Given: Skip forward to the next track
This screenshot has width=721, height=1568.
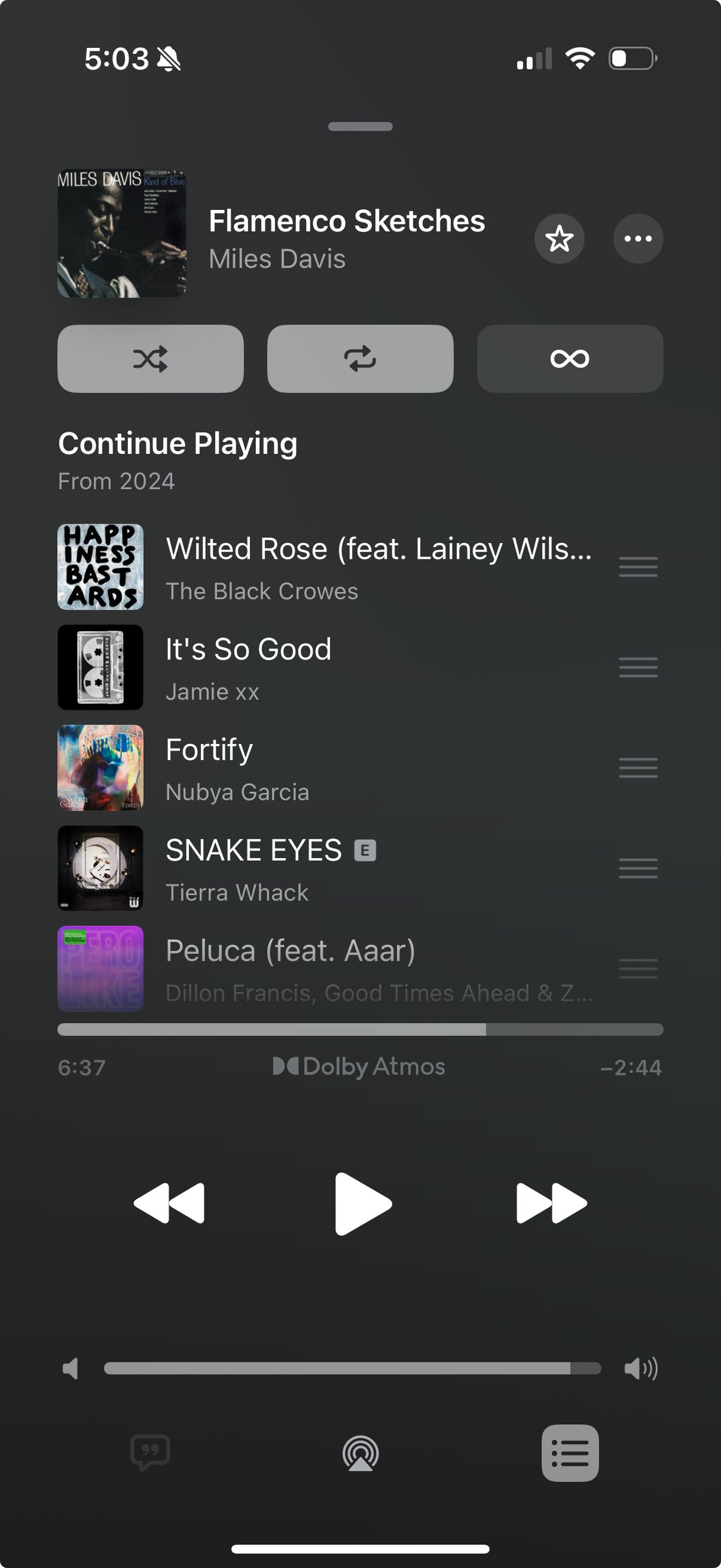Looking at the screenshot, I should (x=551, y=1203).
